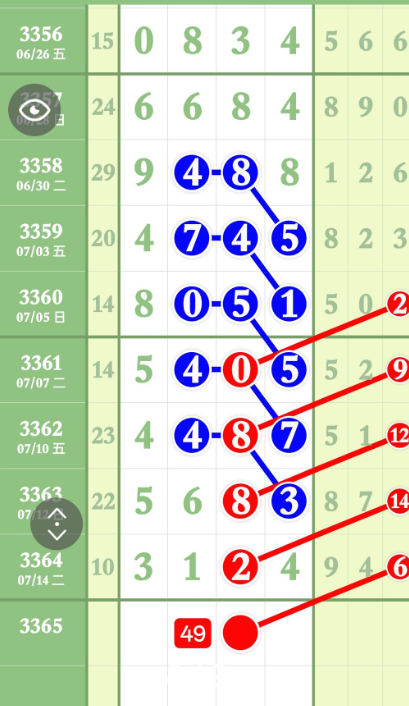Tap the eye visibility floating button
Screen dimensions: 409x706
pos(35,110)
